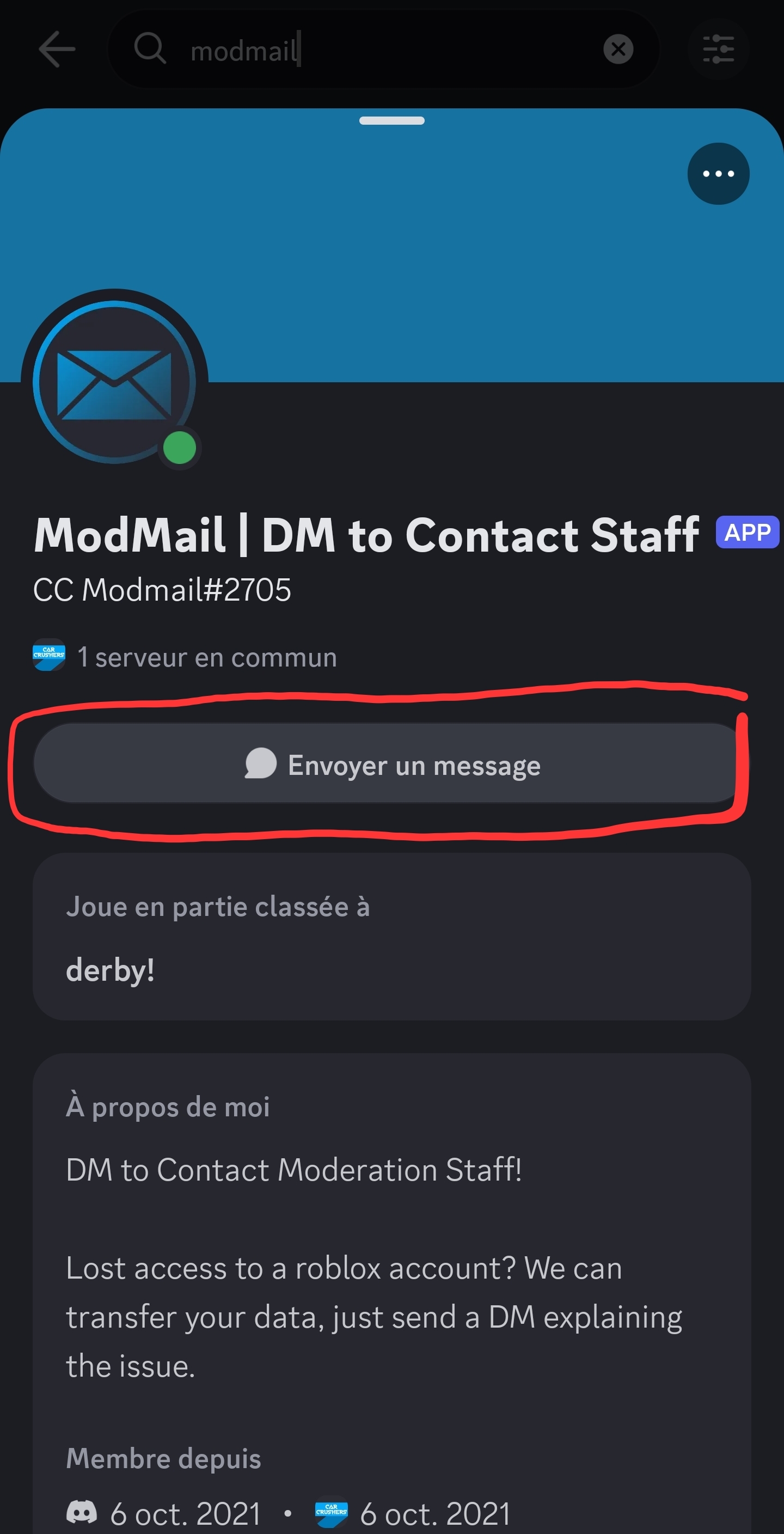Open the search filter settings icon
Viewport: 784px width, 1534px height.
(718, 50)
